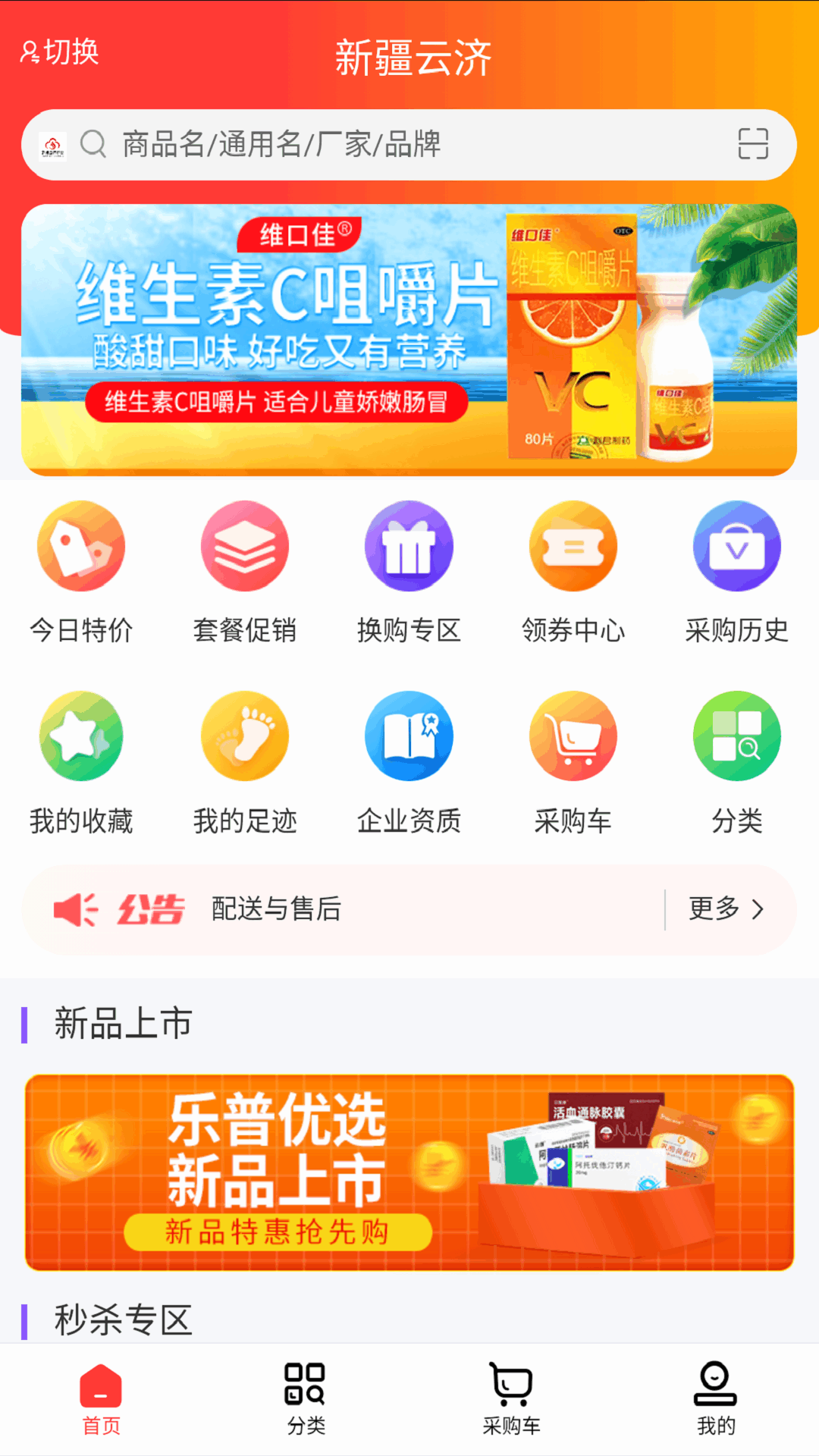This screenshot has height=1456, width=819.
Task: Switch to the 采购车 bottom tab
Action: (511, 1399)
